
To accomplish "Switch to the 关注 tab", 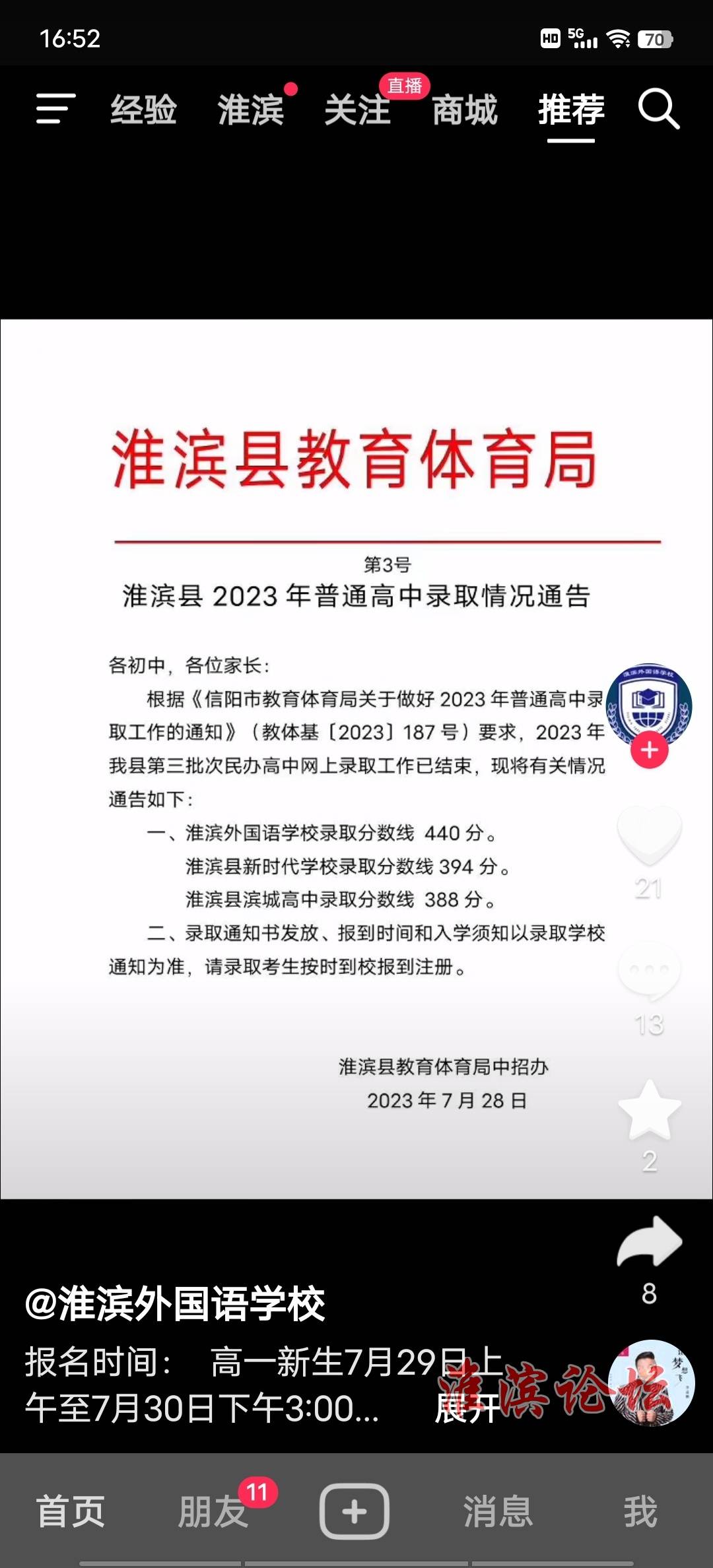I will click(358, 110).
